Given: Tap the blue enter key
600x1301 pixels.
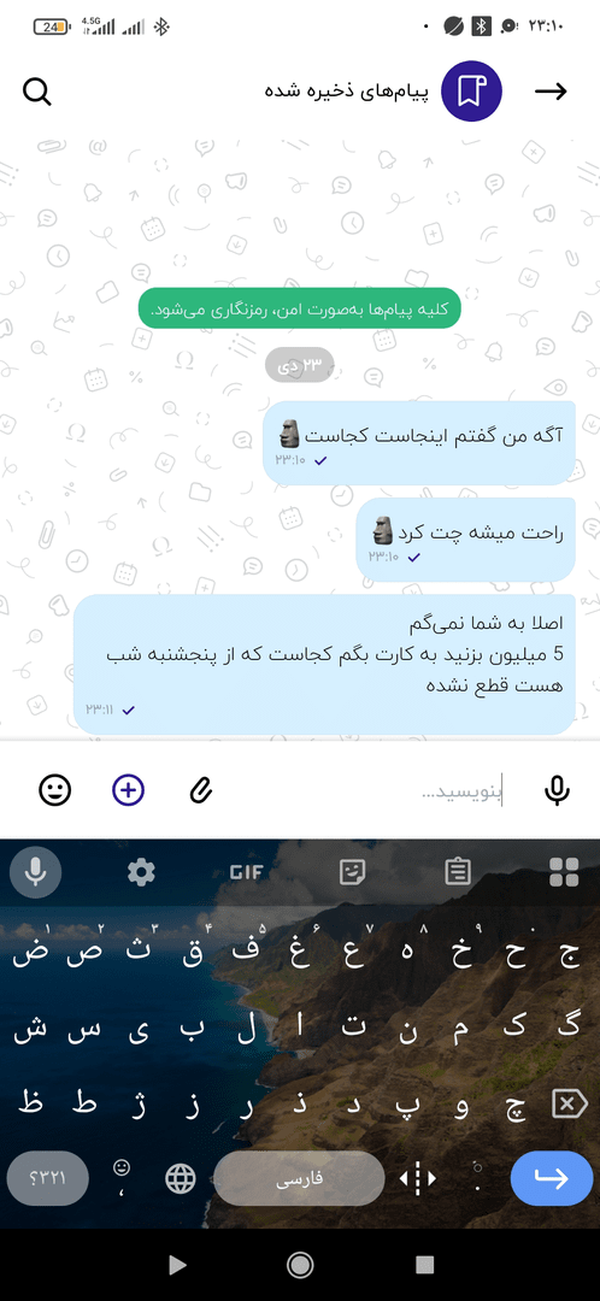Looking at the screenshot, I should (551, 1179).
